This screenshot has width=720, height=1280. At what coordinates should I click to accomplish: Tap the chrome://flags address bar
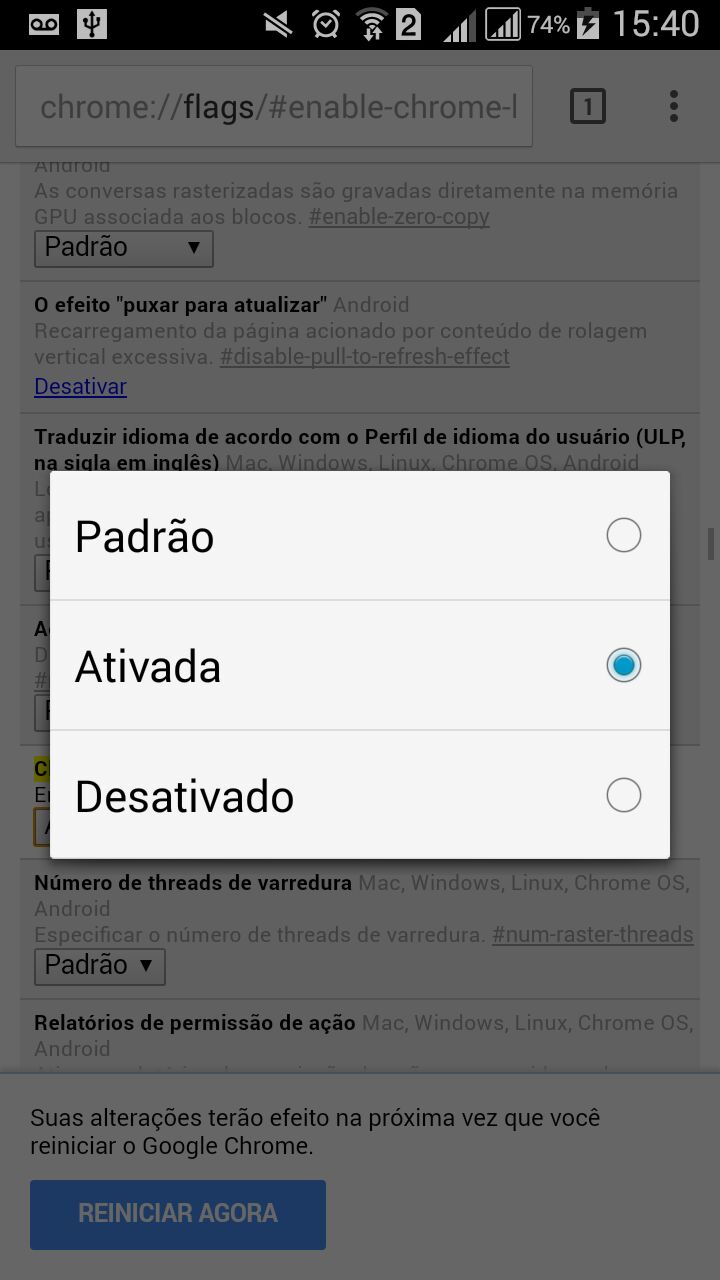coord(274,107)
